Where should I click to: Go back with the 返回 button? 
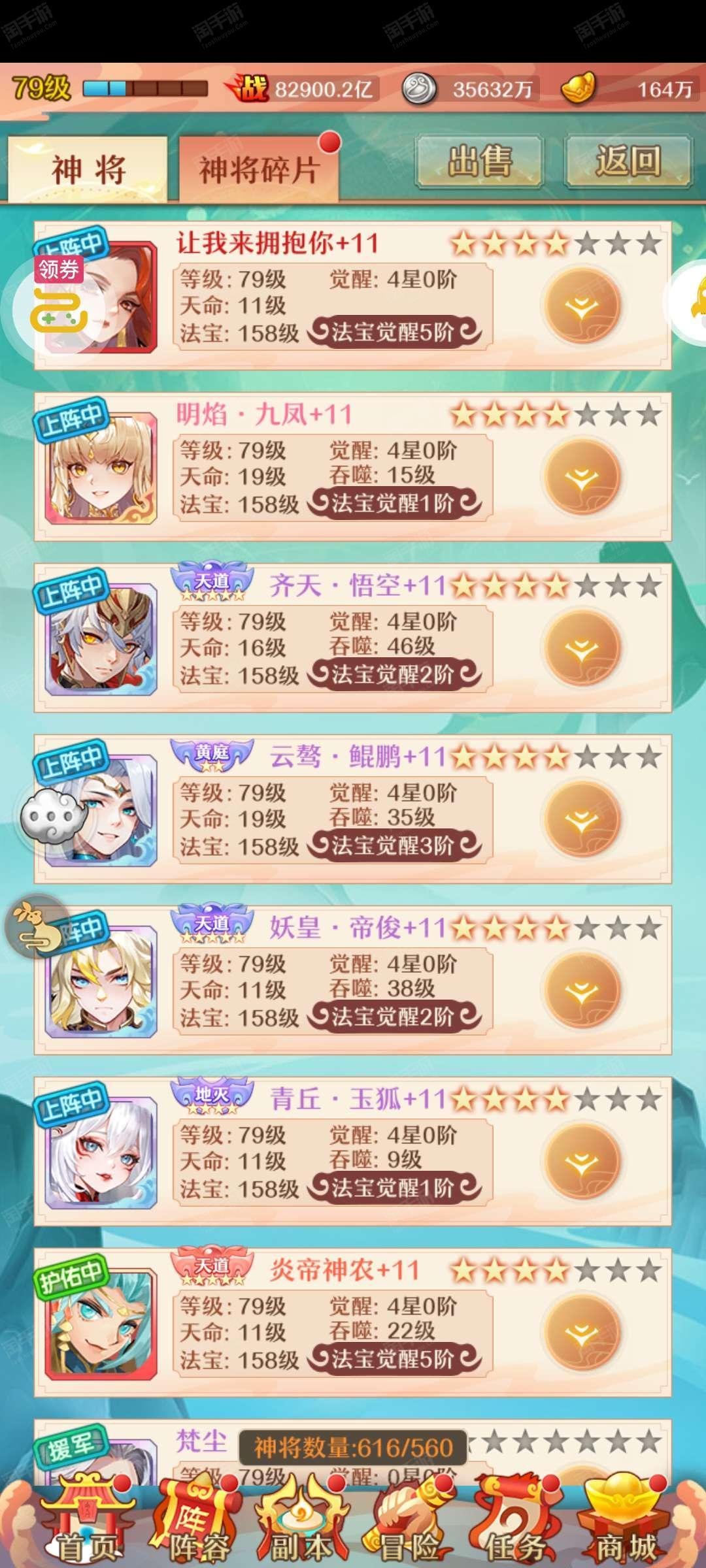click(628, 161)
